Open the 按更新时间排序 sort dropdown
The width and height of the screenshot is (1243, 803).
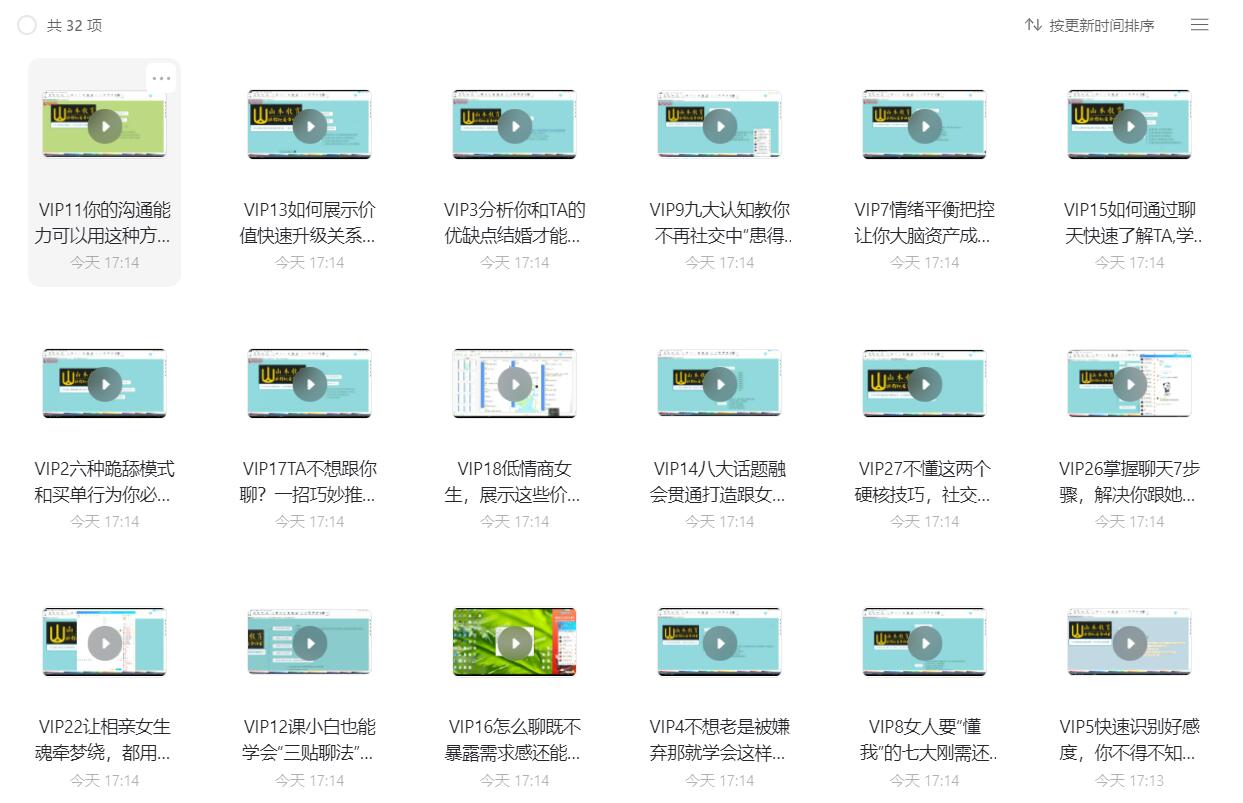pos(1089,25)
